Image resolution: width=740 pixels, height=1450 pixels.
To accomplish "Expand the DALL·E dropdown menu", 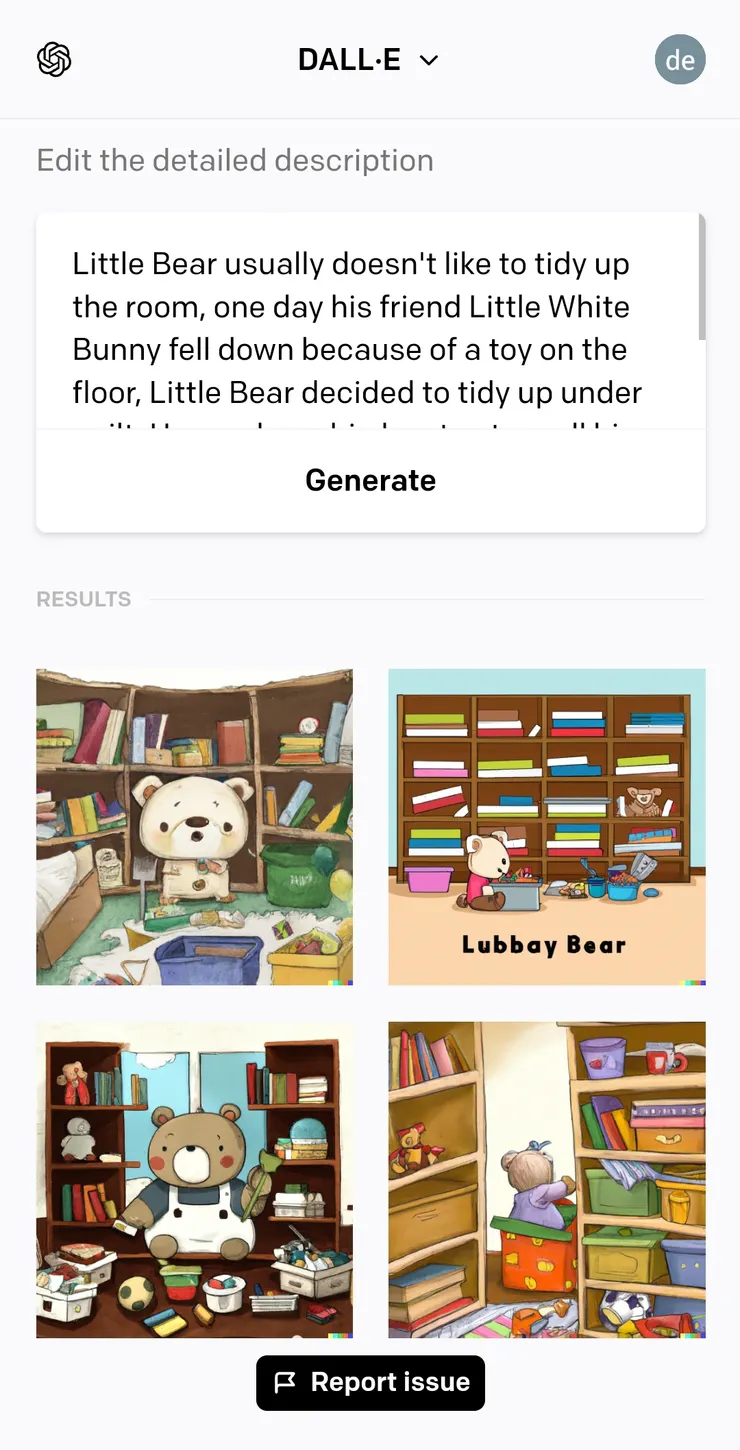I will (x=369, y=60).
